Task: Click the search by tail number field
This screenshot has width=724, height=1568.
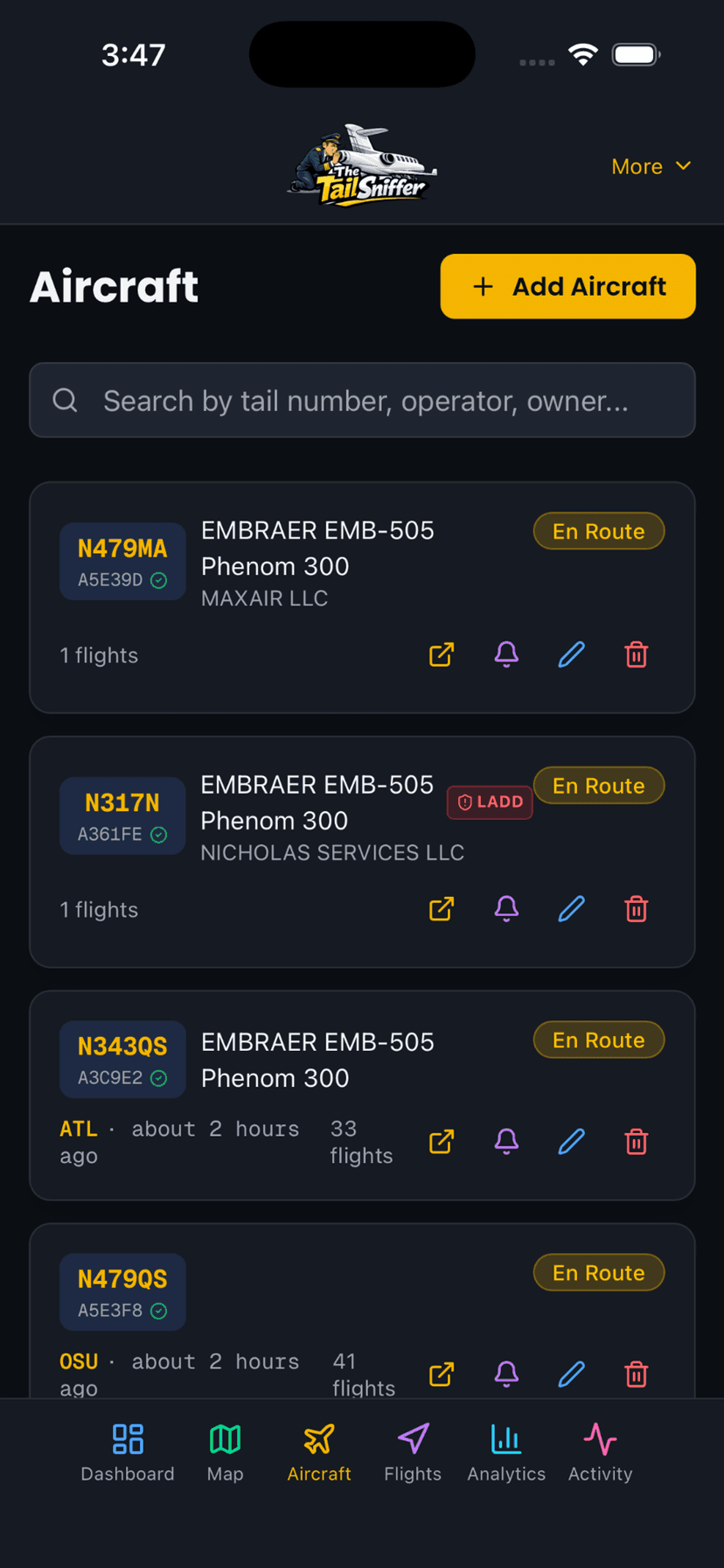Action: (x=362, y=400)
